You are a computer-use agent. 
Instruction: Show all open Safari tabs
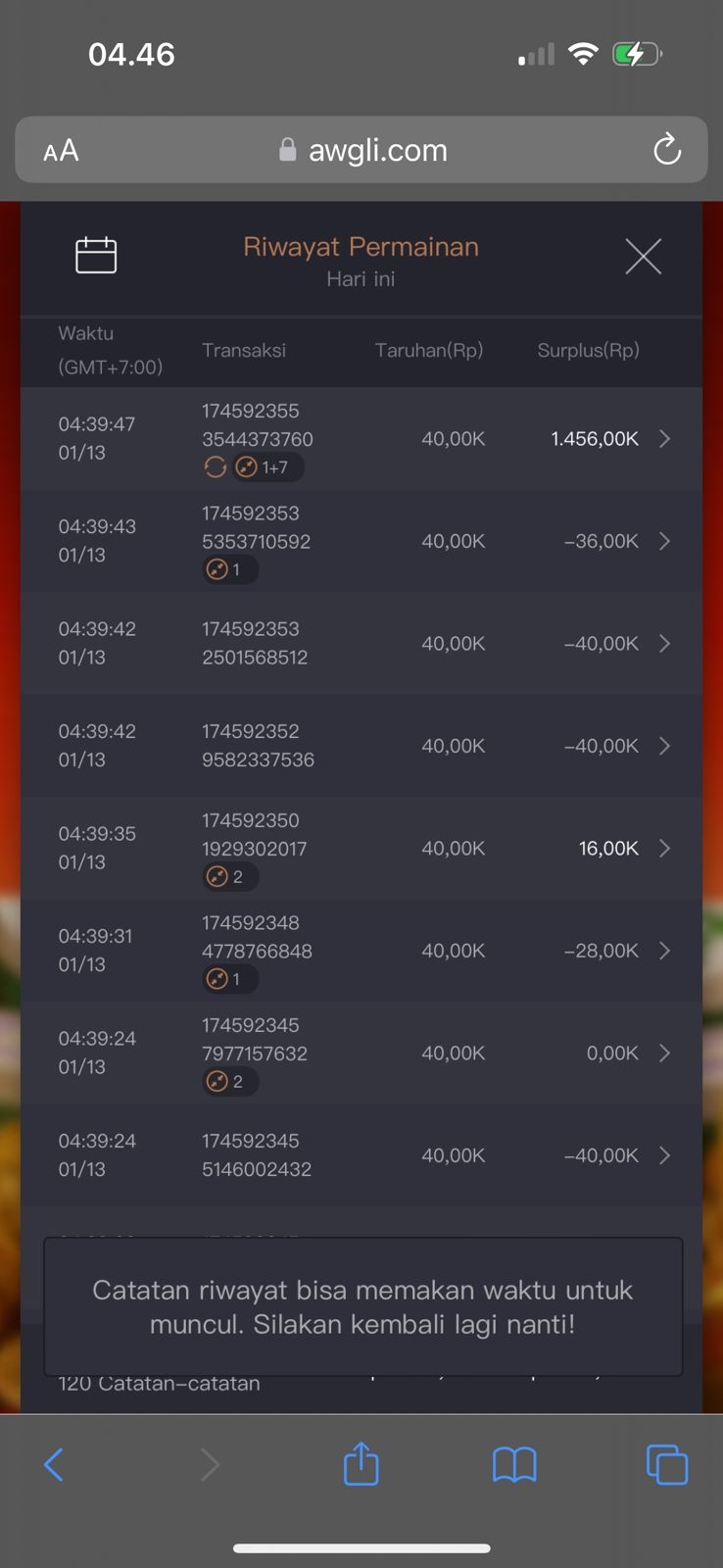coord(667,1465)
